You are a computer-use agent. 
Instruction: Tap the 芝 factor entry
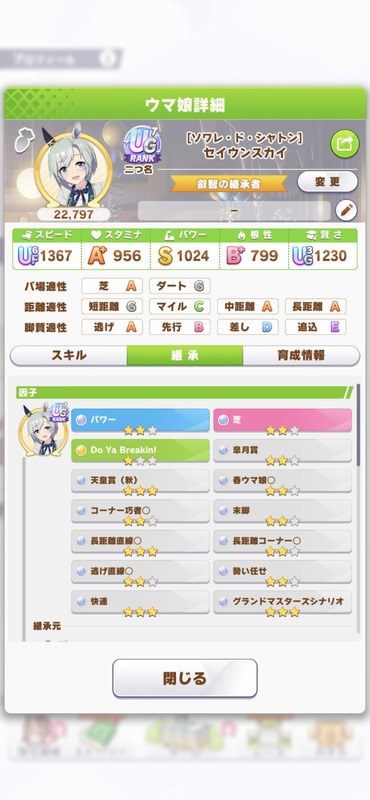pos(282,420)
